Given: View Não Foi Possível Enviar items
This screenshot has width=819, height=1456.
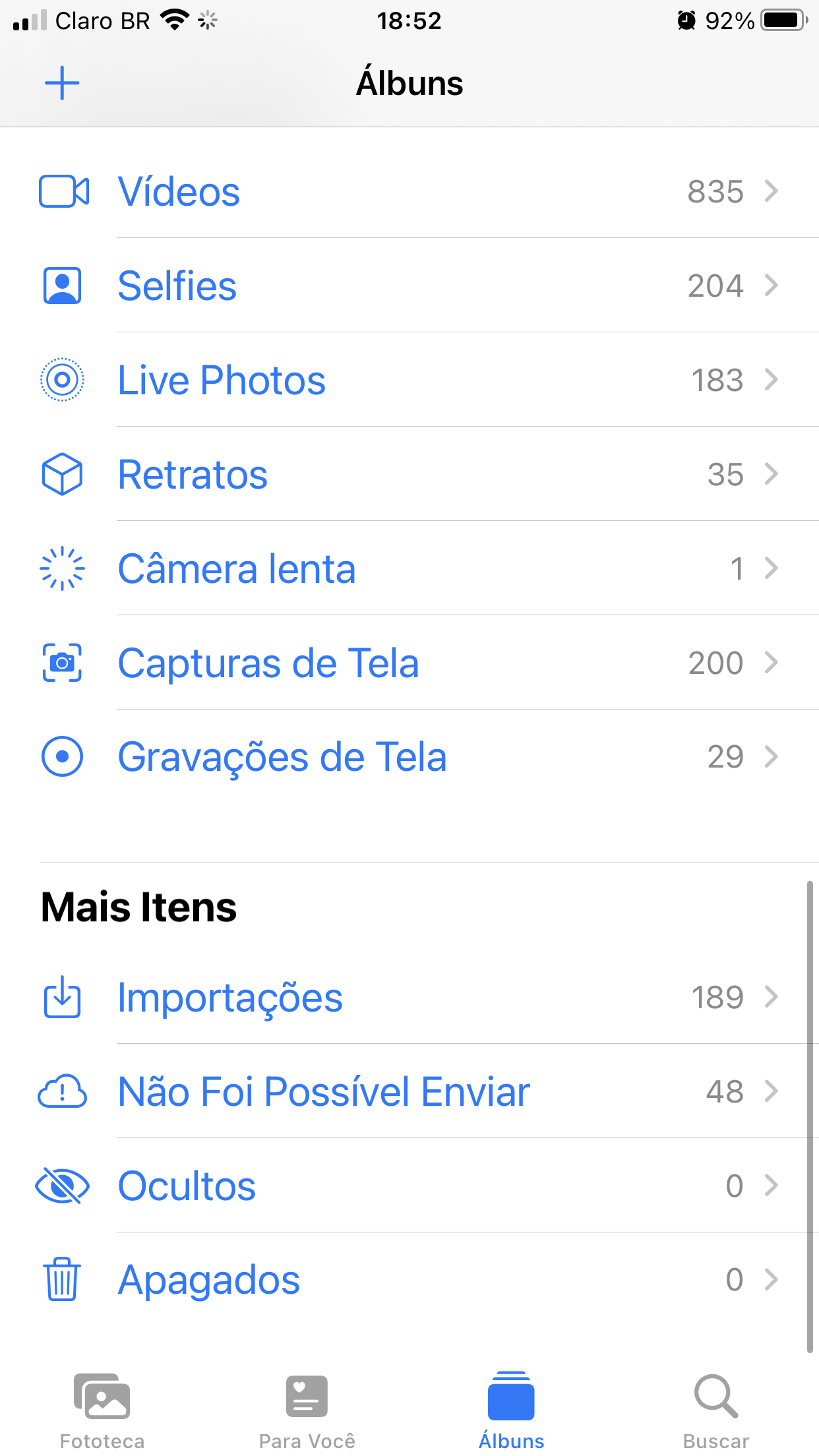Looking at the screenshot, I should (323, 1092).
